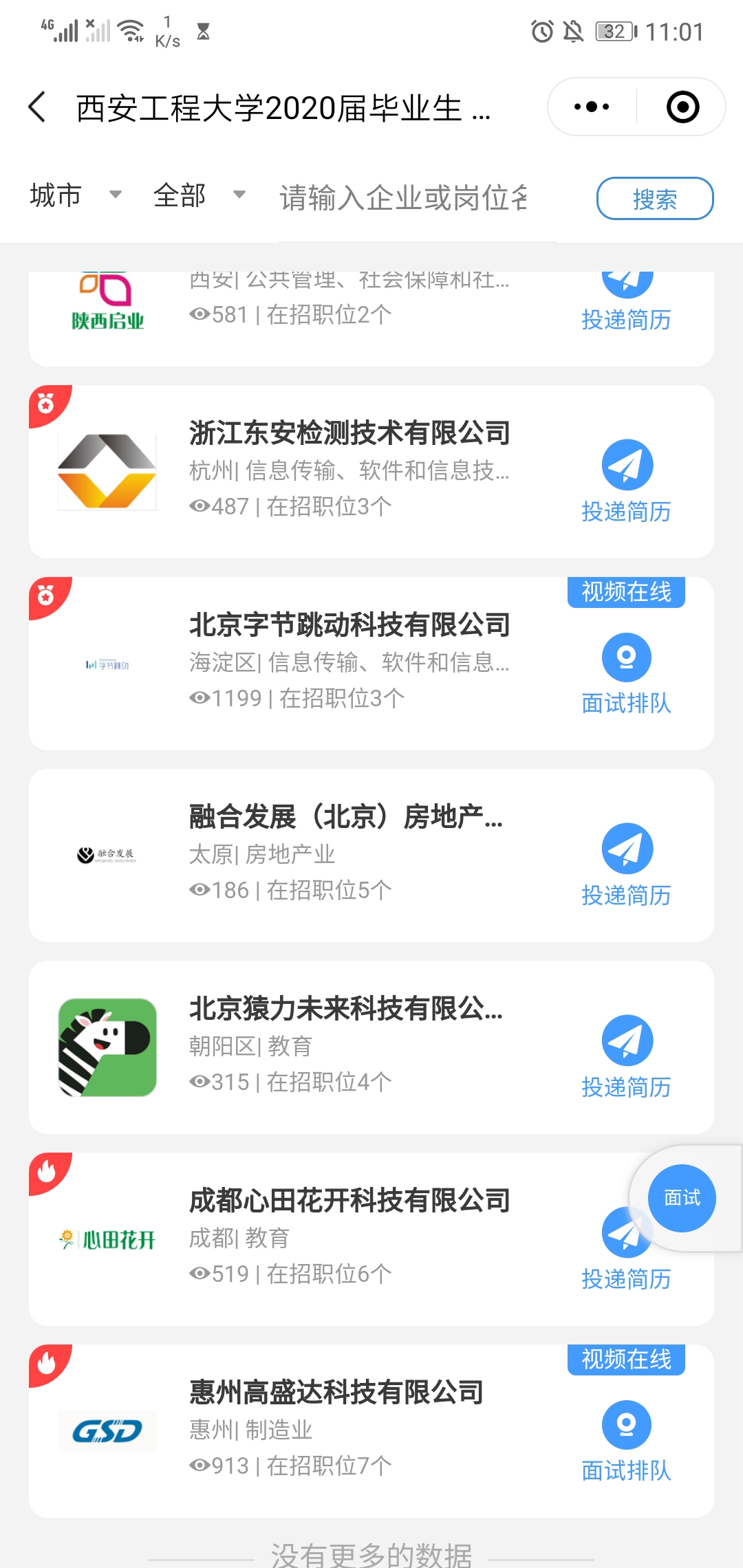743x1568 pixels.
Task: Join interview queue for 惠州高盛达科技有限公司
Action: click(x=626, y=1441)
